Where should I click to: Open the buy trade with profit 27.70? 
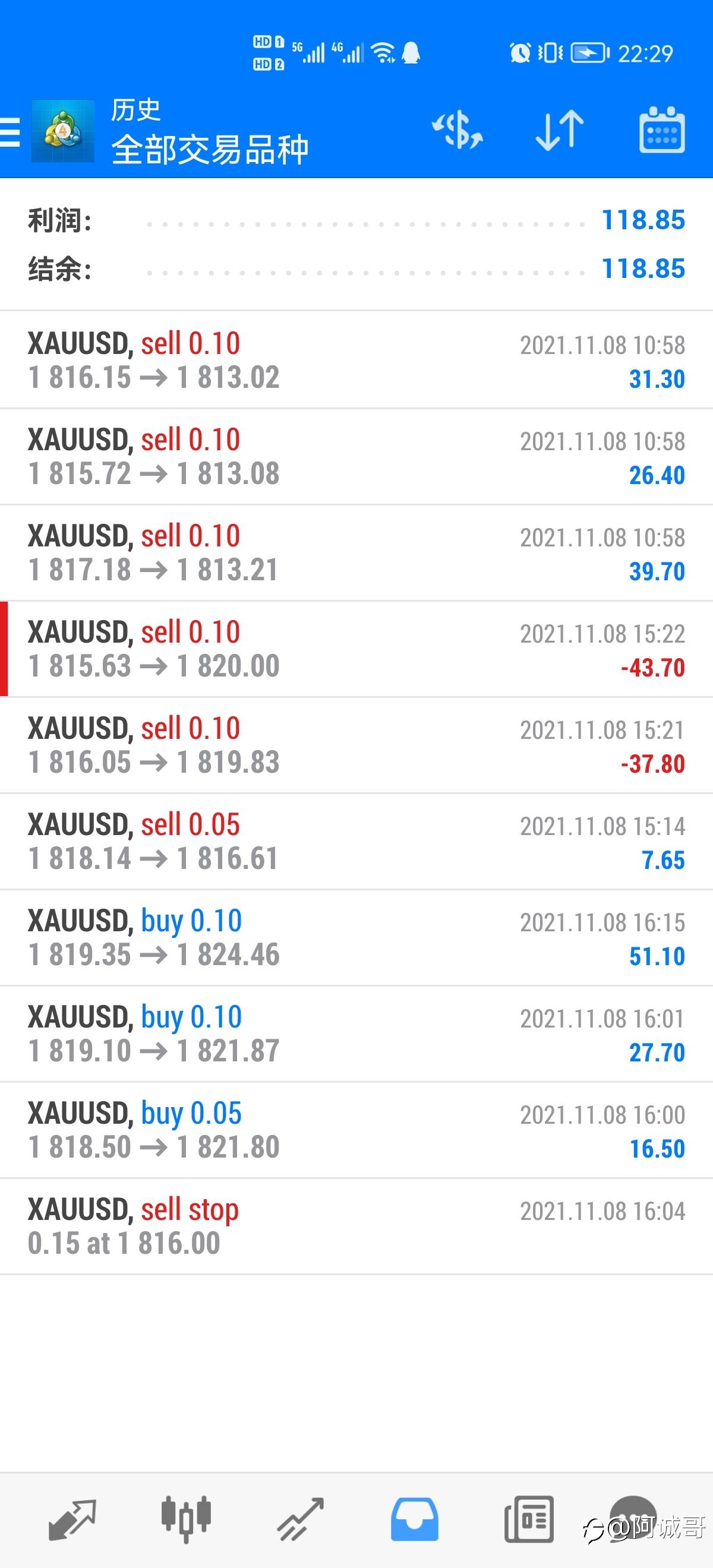tap(356, 1033)
